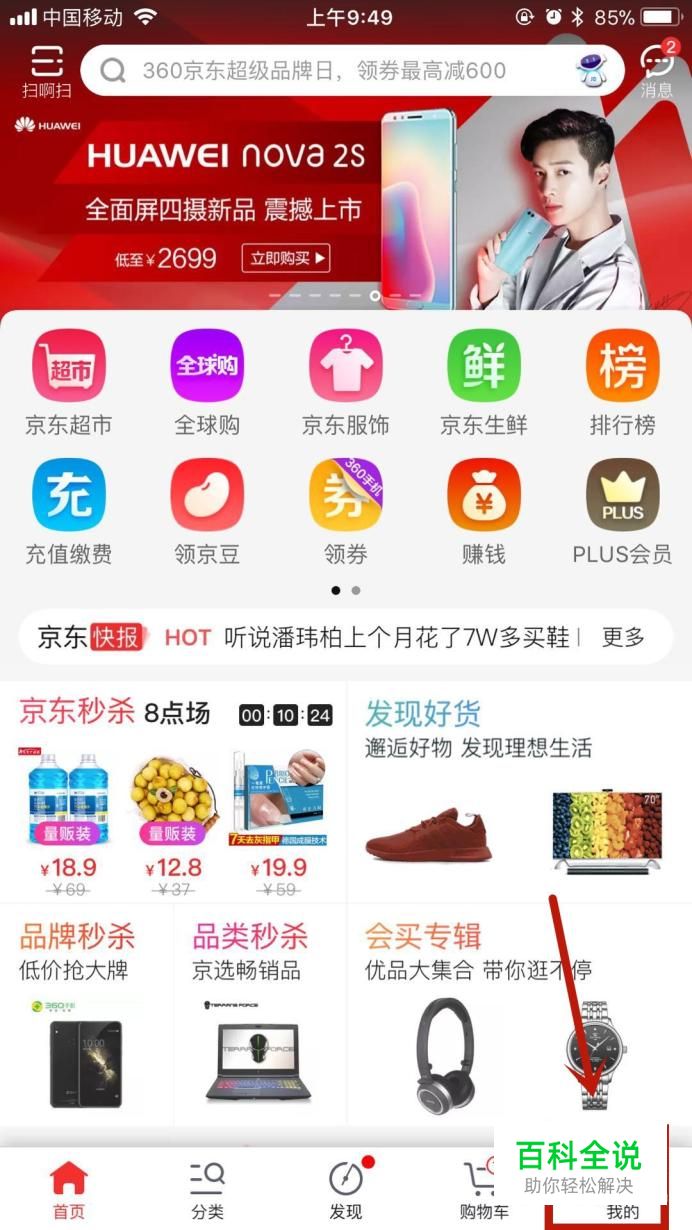This screenshot has height=1230, width=692.
Task: Open the 消息 messages icon
Action: (657, 71)
